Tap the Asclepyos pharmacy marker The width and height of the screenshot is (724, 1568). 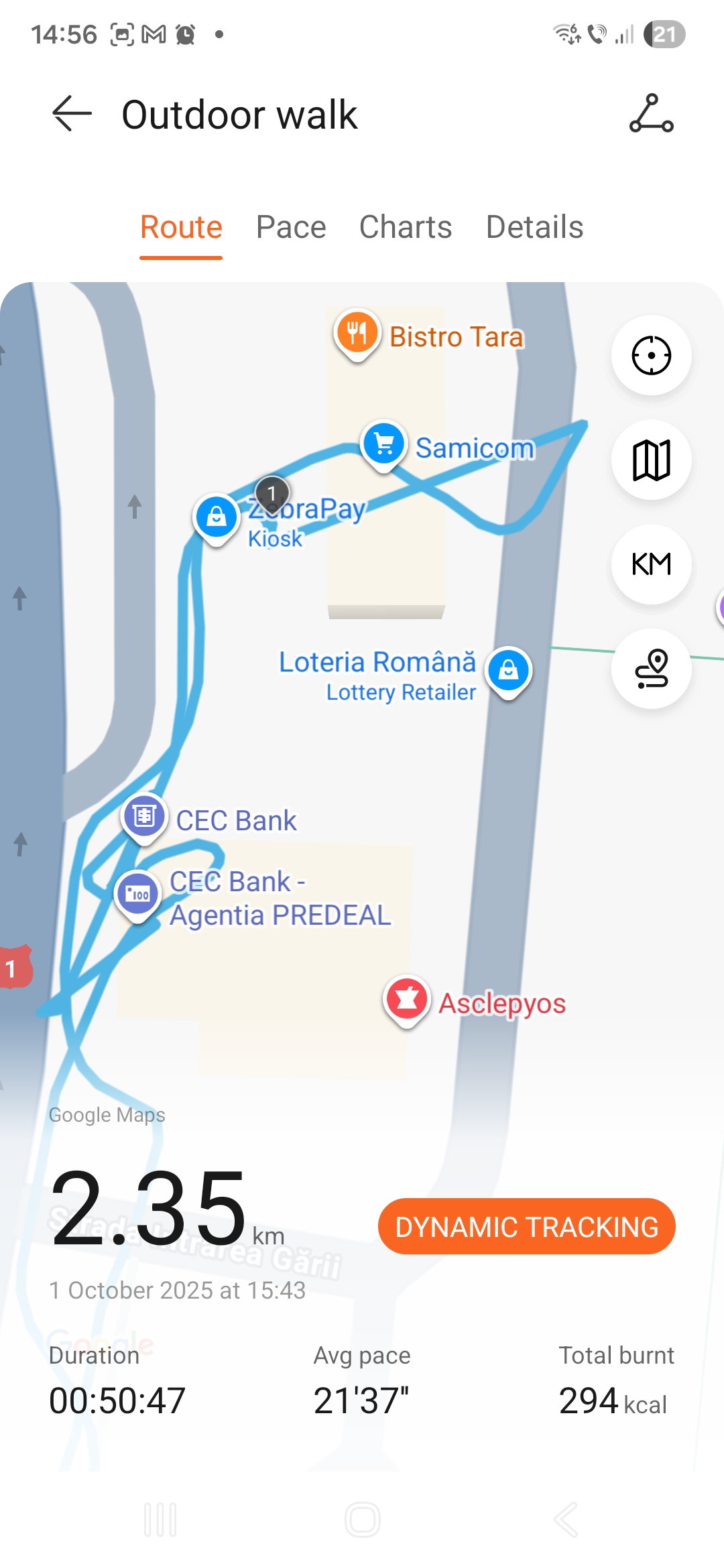(406, 998)
